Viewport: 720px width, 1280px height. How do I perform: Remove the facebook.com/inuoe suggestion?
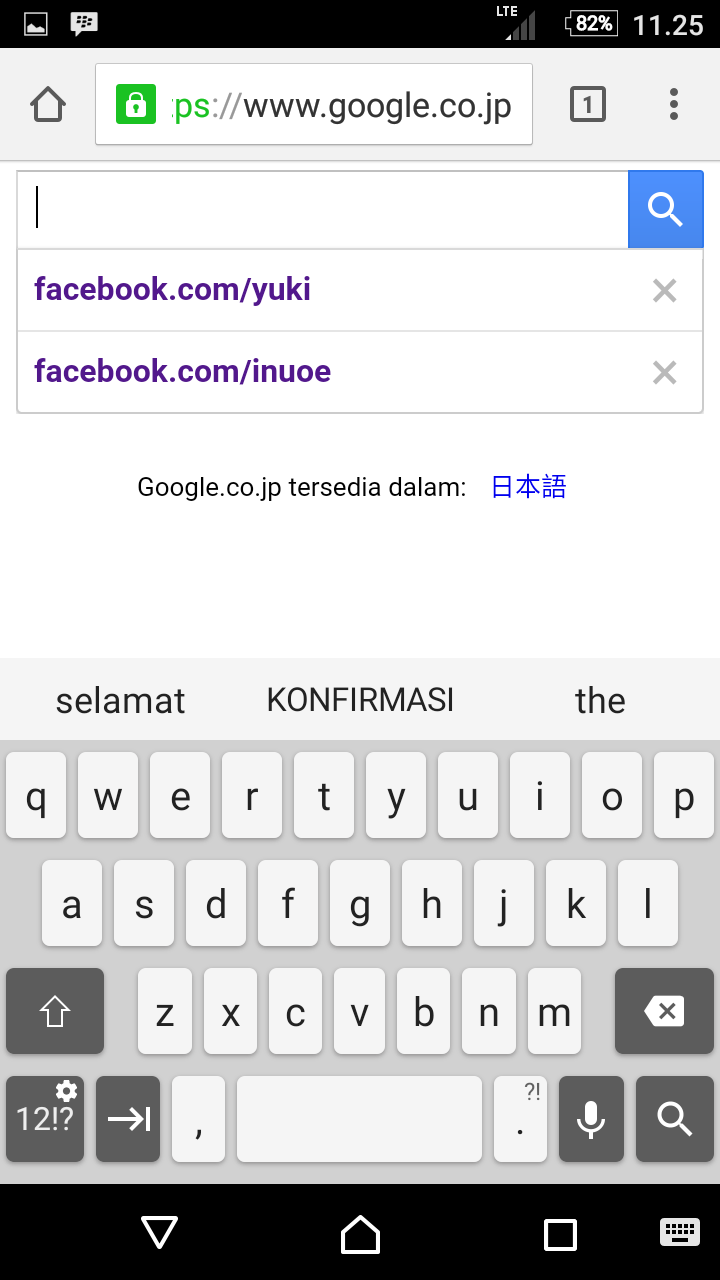coord(664,373)
